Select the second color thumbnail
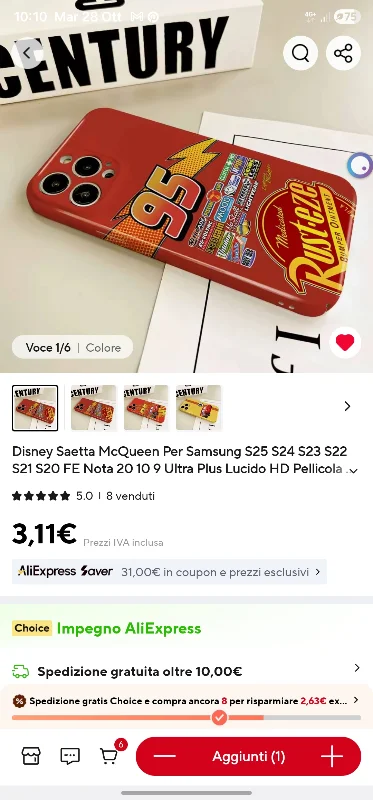 click(93, 408)
